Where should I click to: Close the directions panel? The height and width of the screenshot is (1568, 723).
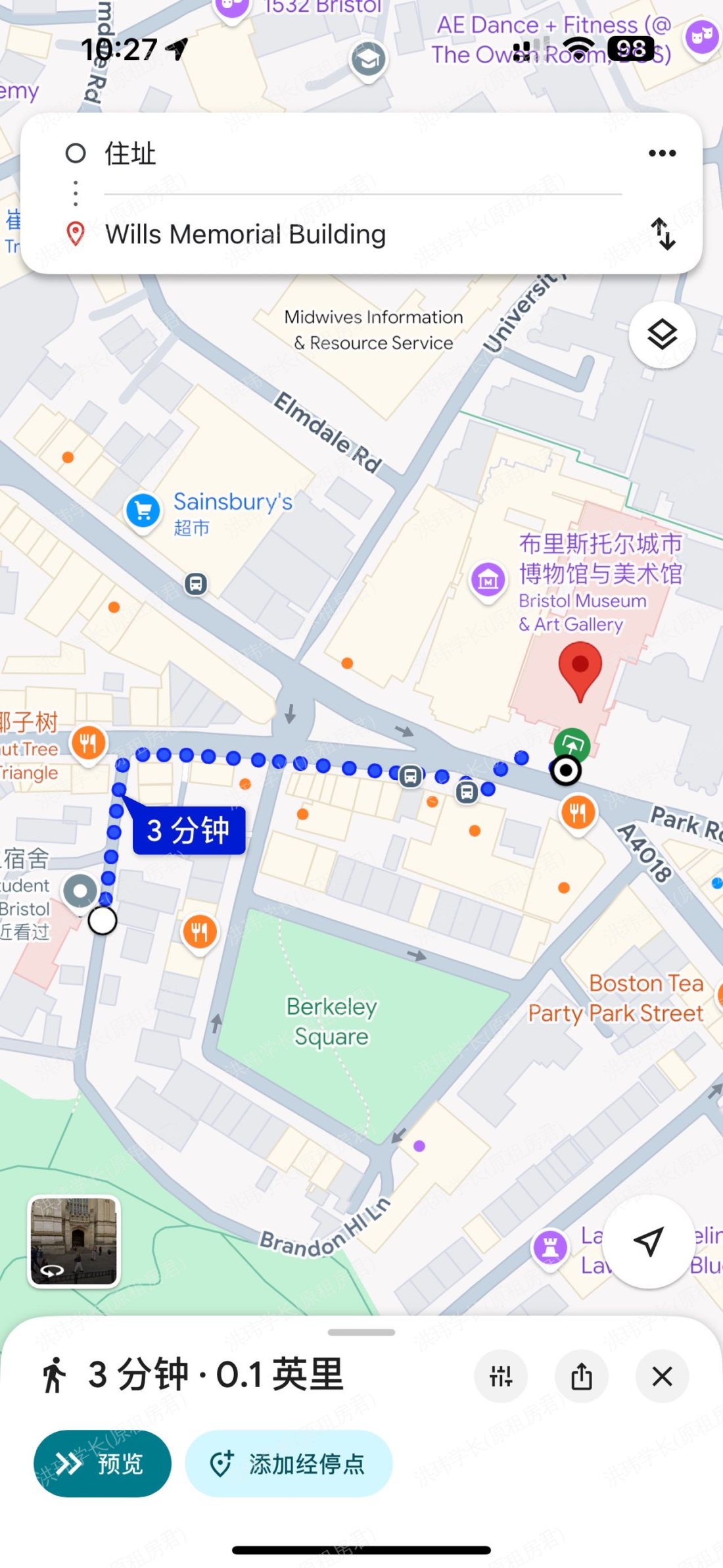pos(662,1376)
